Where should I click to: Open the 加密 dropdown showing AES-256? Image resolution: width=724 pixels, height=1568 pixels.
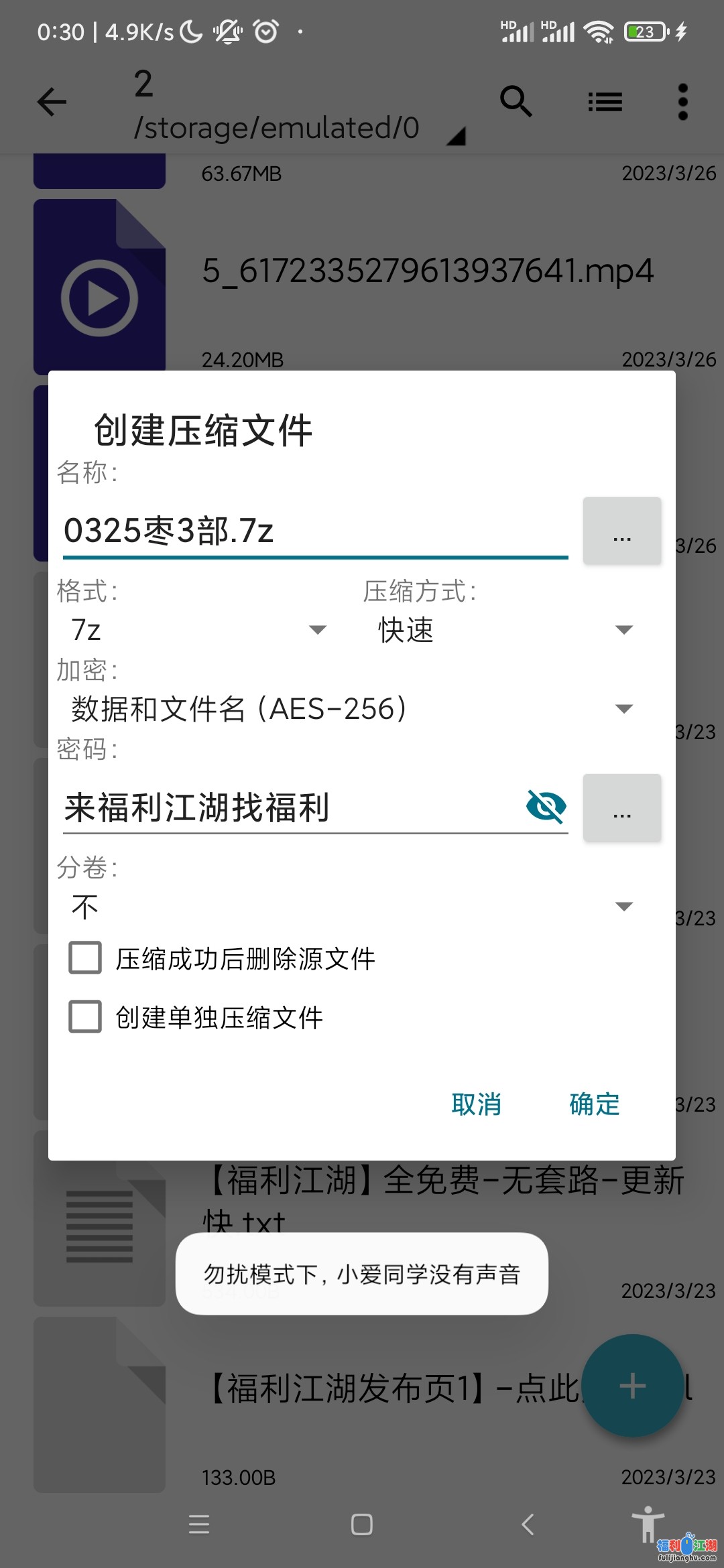[352, 709]
